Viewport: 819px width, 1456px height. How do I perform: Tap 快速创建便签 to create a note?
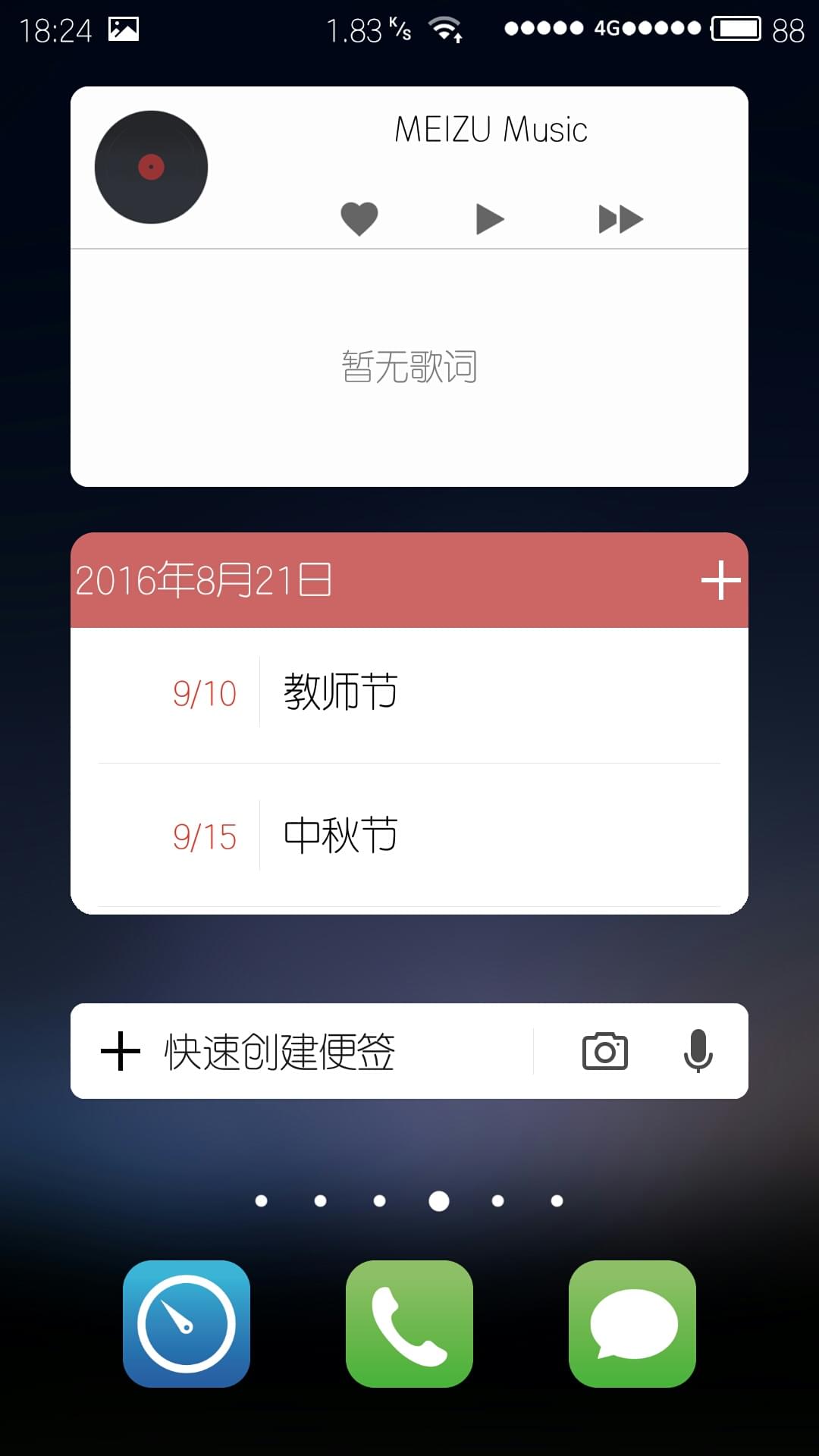point(280,1052)
